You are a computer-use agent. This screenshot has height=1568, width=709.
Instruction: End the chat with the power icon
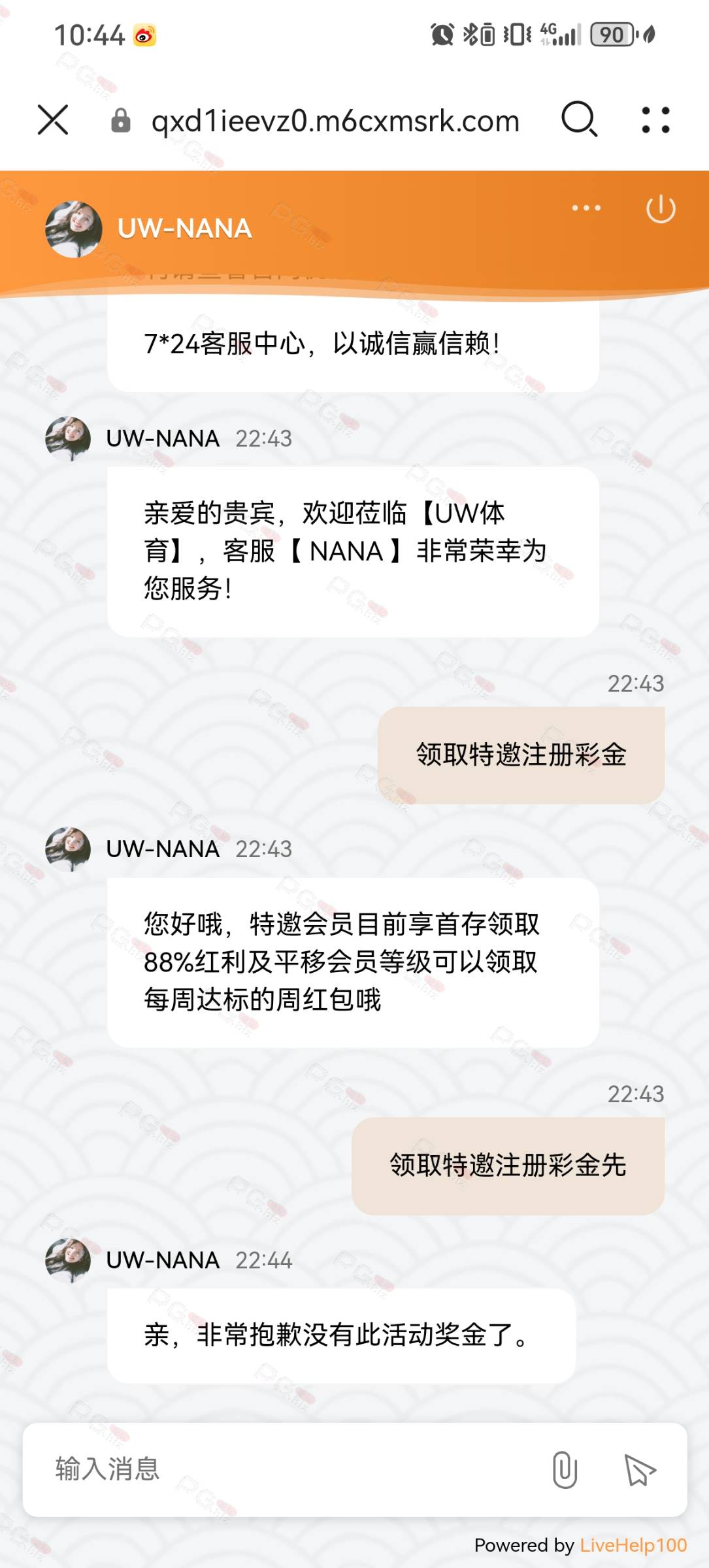tap(661, 209)
